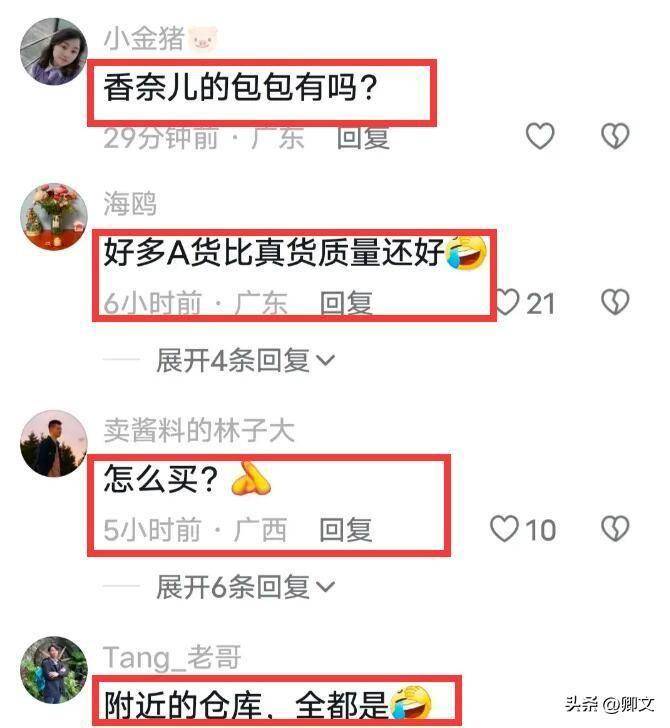This screenshot has height=728, width=670.
Task: Dislike 小金猪's comment with broken heart
Action: pos(615,137)
